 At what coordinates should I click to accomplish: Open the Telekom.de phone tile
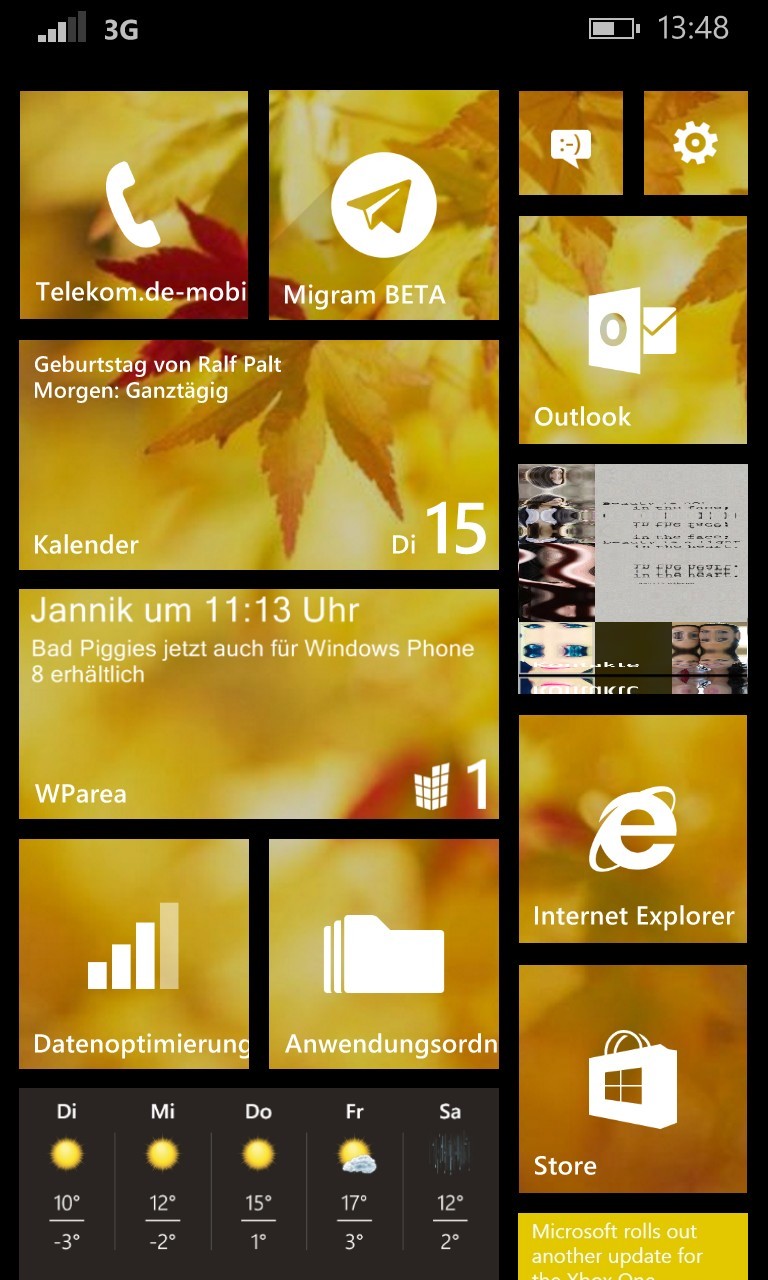(x=134, y=205)
